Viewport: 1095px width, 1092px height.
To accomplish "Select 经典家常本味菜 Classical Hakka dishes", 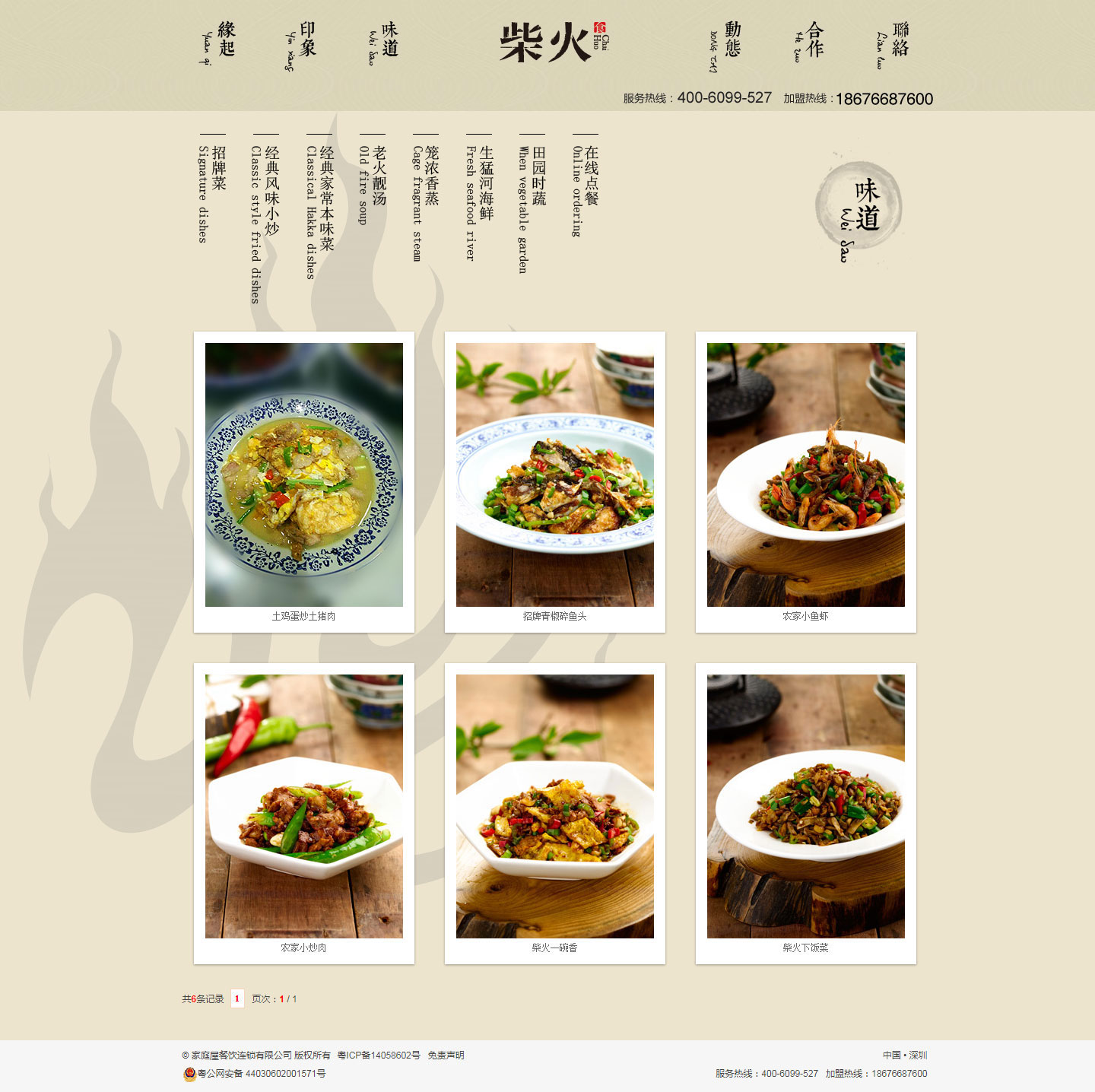I will click(x=319, y=209).
